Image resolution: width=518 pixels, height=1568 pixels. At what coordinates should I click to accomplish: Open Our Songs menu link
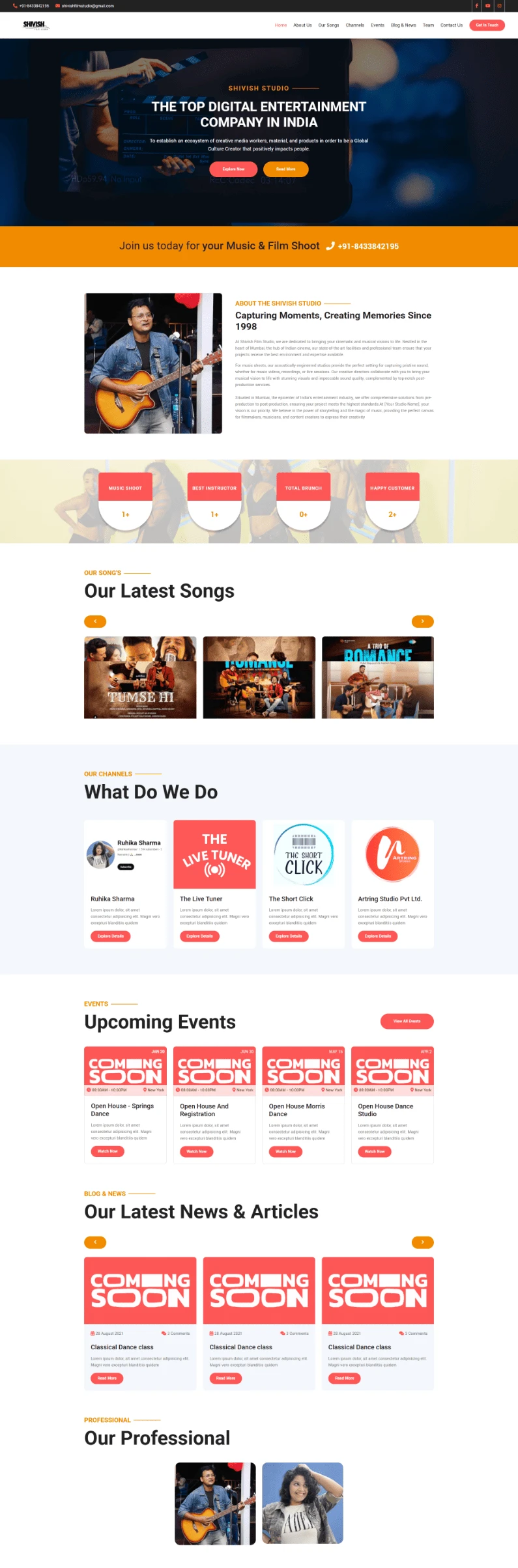point(328,25)
